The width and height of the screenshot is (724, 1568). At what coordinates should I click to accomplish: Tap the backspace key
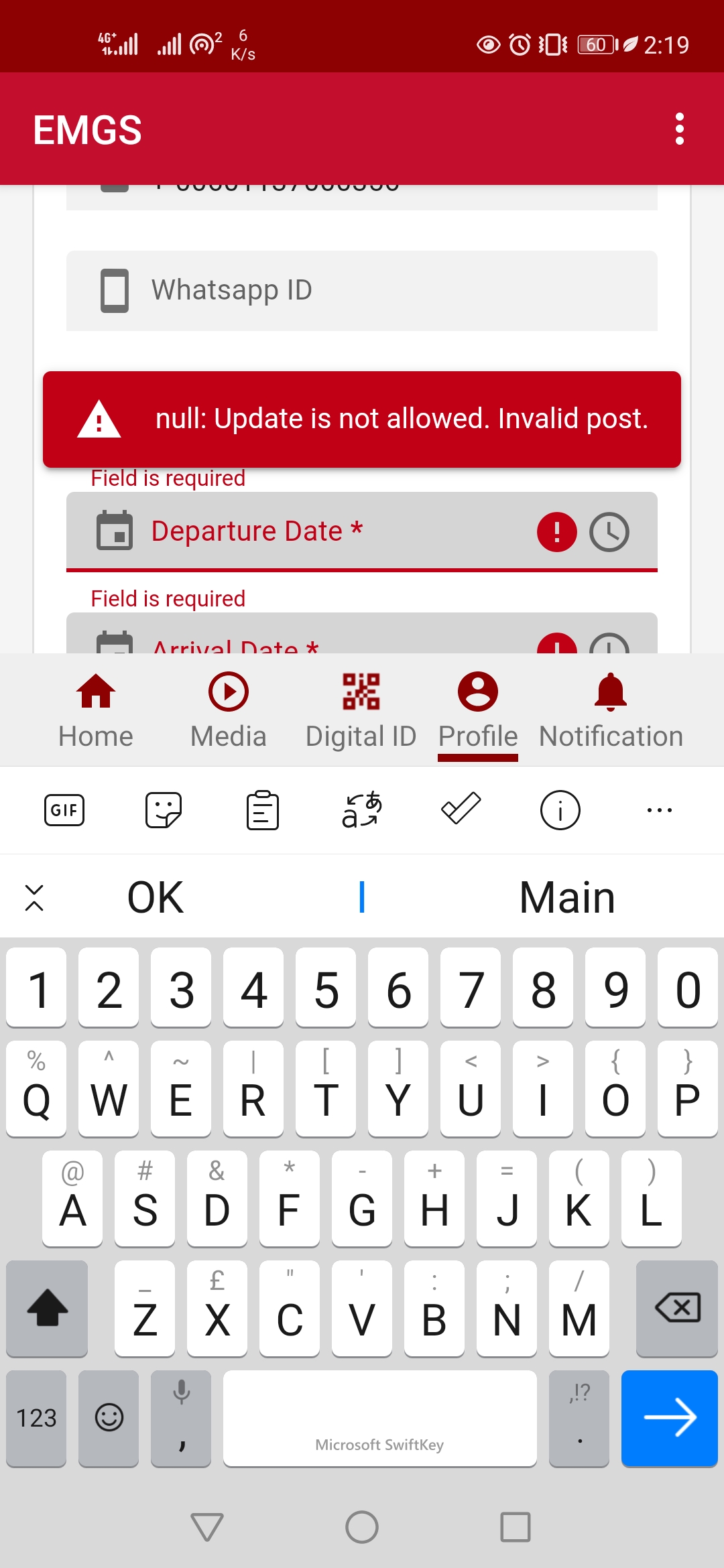(677, 1307)
